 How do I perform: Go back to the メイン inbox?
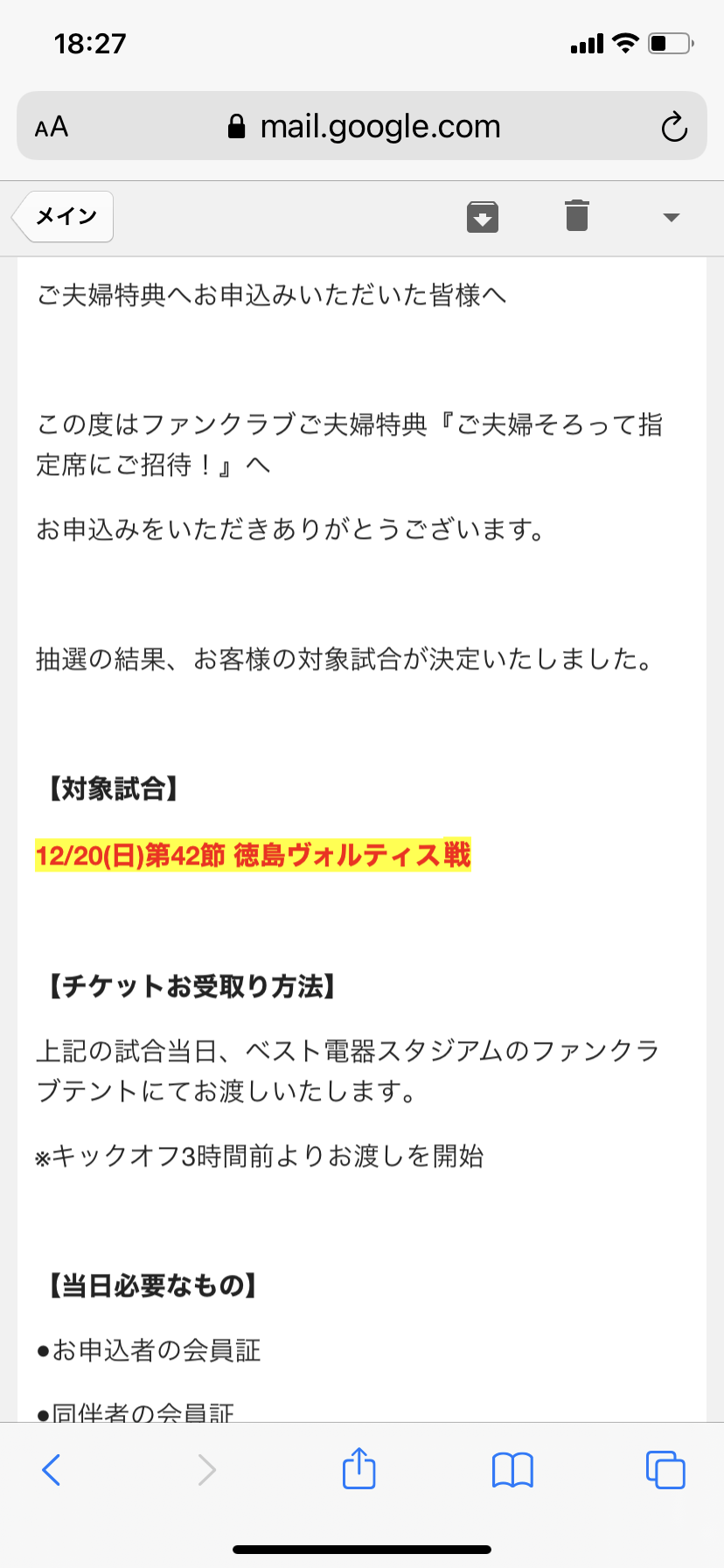click(x=64, y=216)
